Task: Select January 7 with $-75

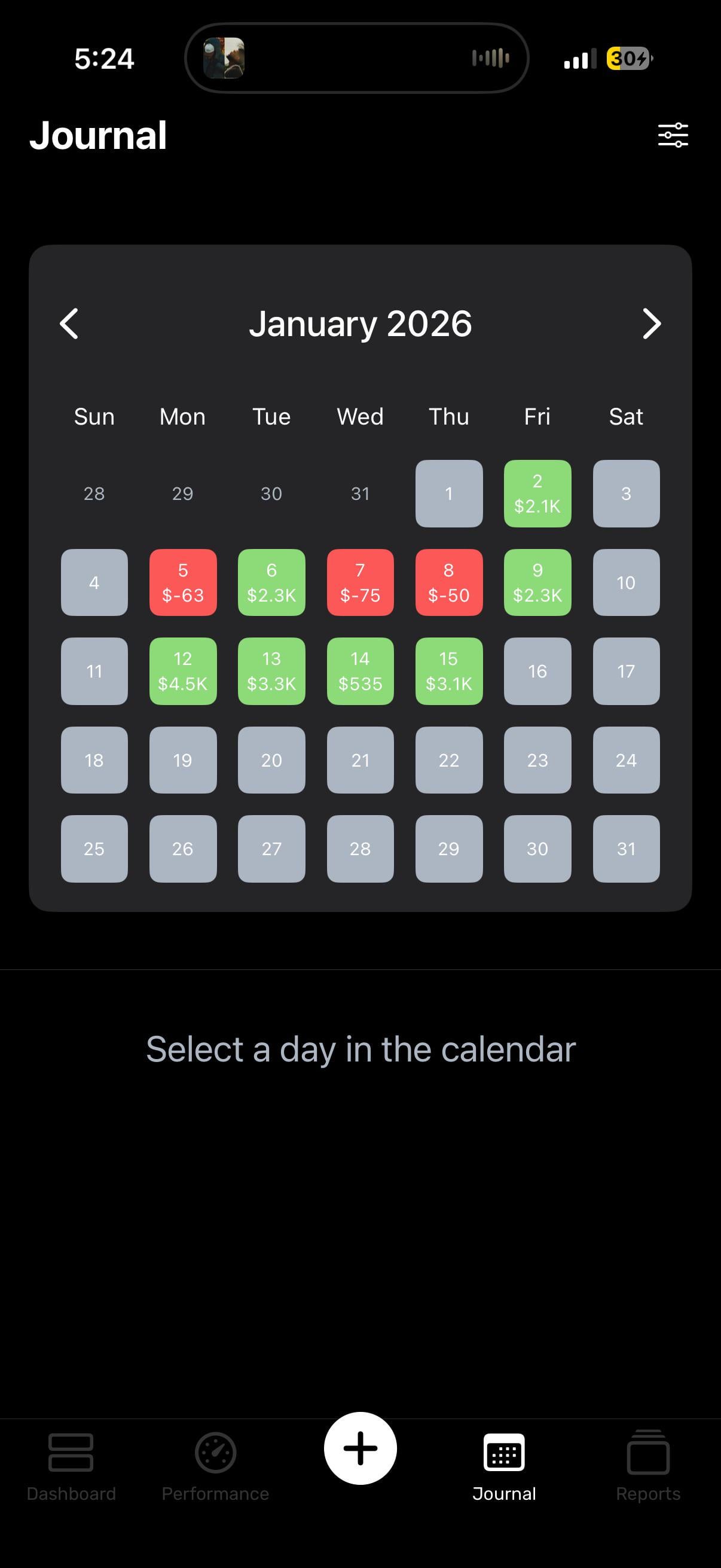Action: coord(360,582)
